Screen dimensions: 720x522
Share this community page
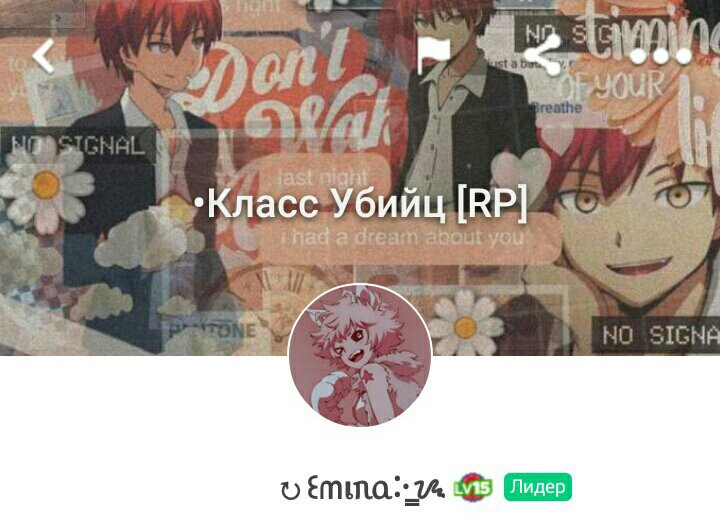pyautogui.click(x=542, y=54)
